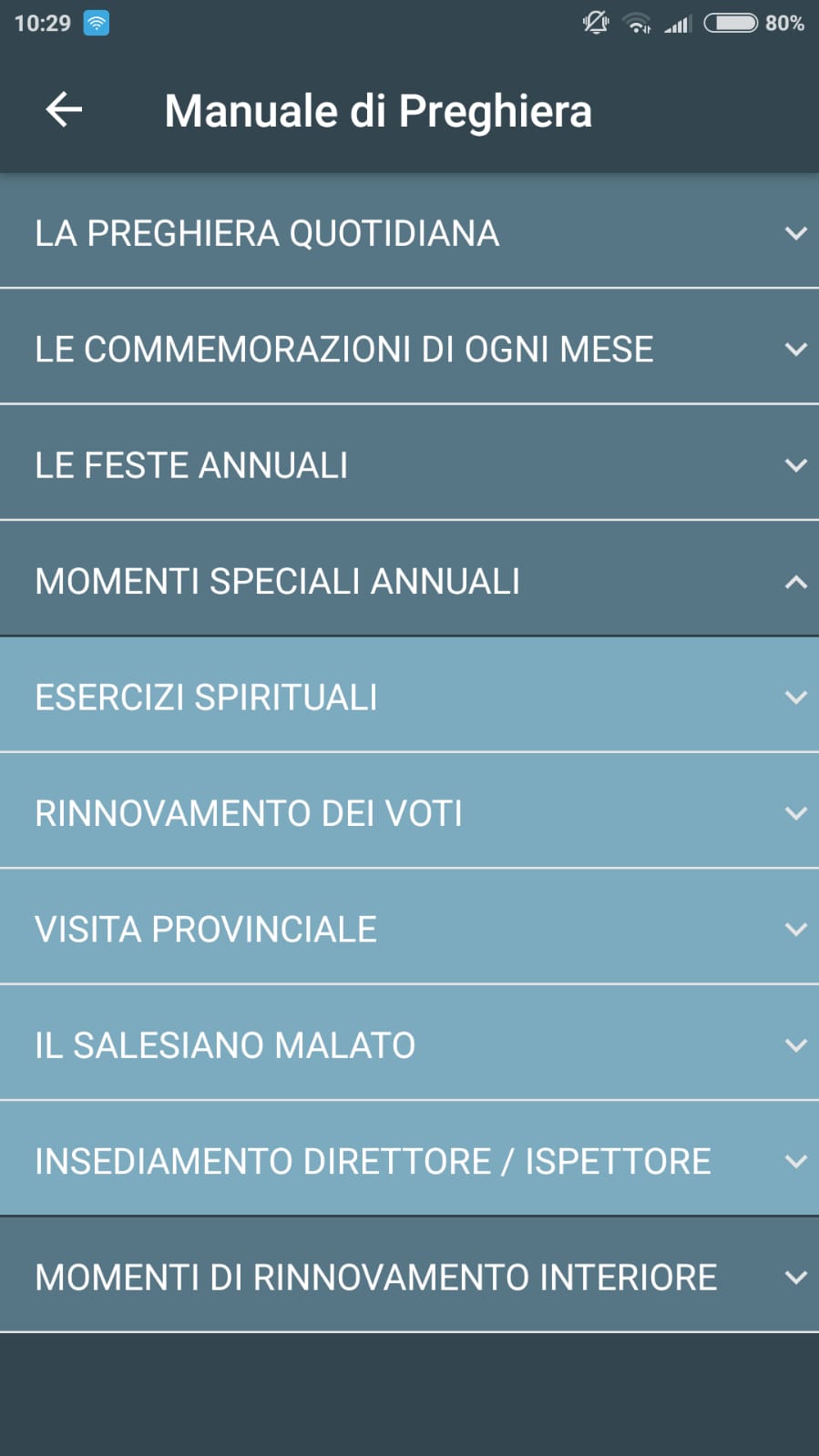819x1456 pixels.
Task: Collapse Momenti Speciali Annuali section
Action: (x=409, y=581)
